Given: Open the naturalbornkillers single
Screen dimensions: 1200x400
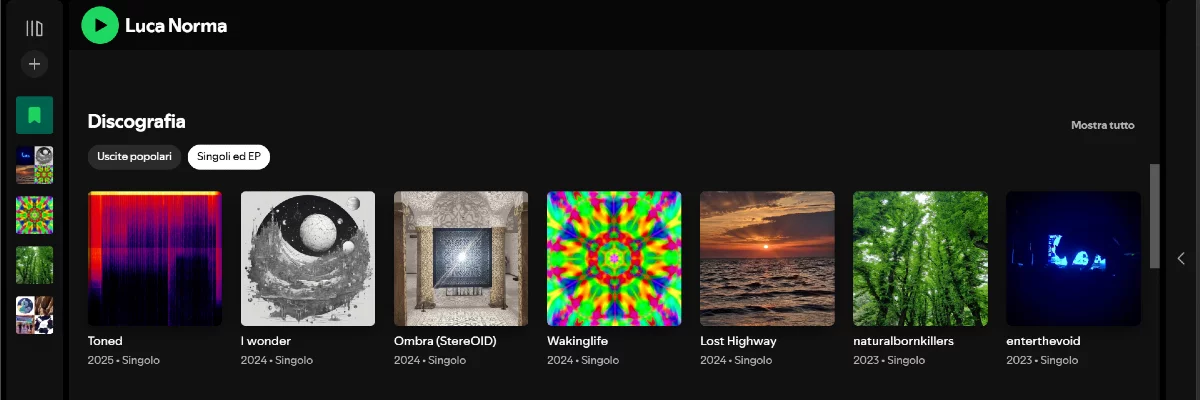Looking at the screenshot, I should (920, 258).
